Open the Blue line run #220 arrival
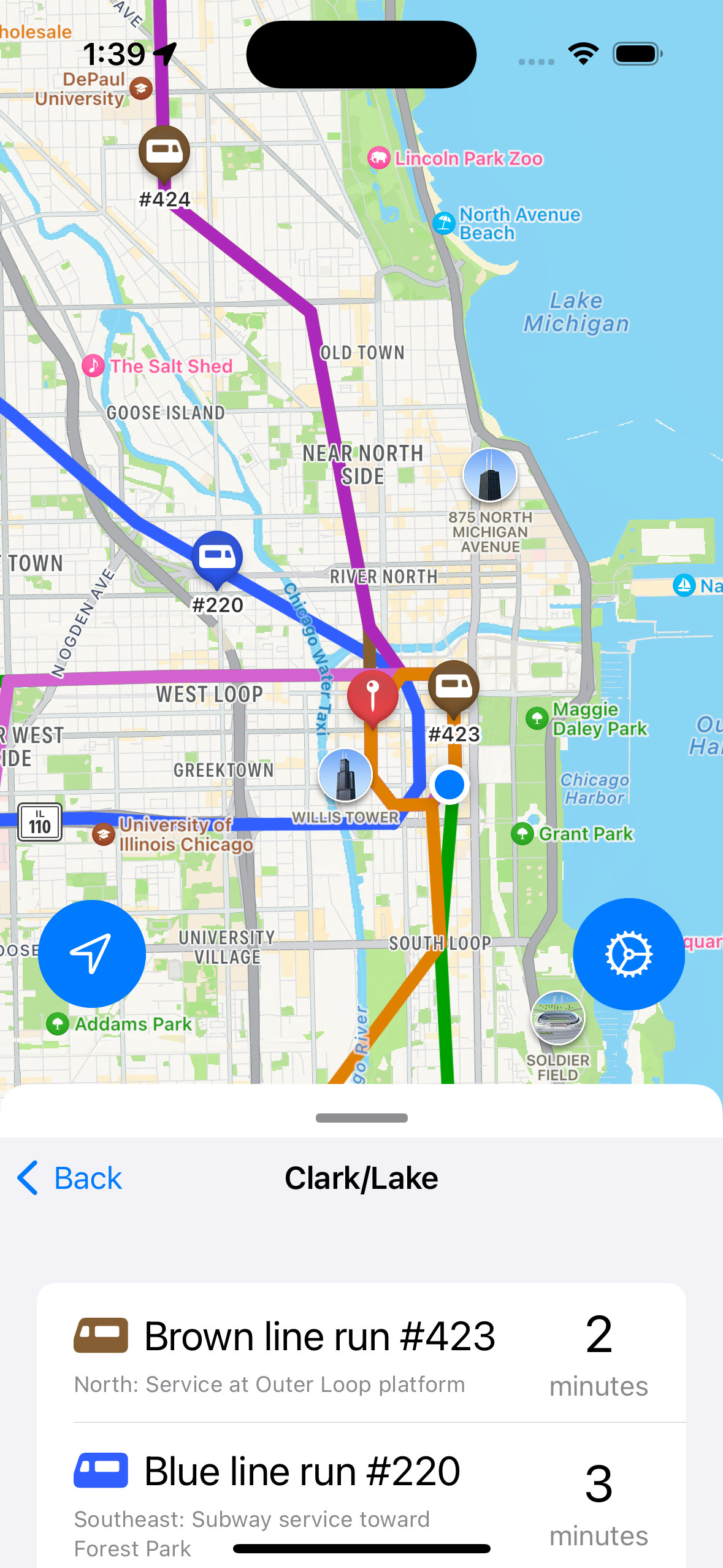The width and height of the screenshot is (723, 1568). pyautogui.click(x=361, y=1497)
